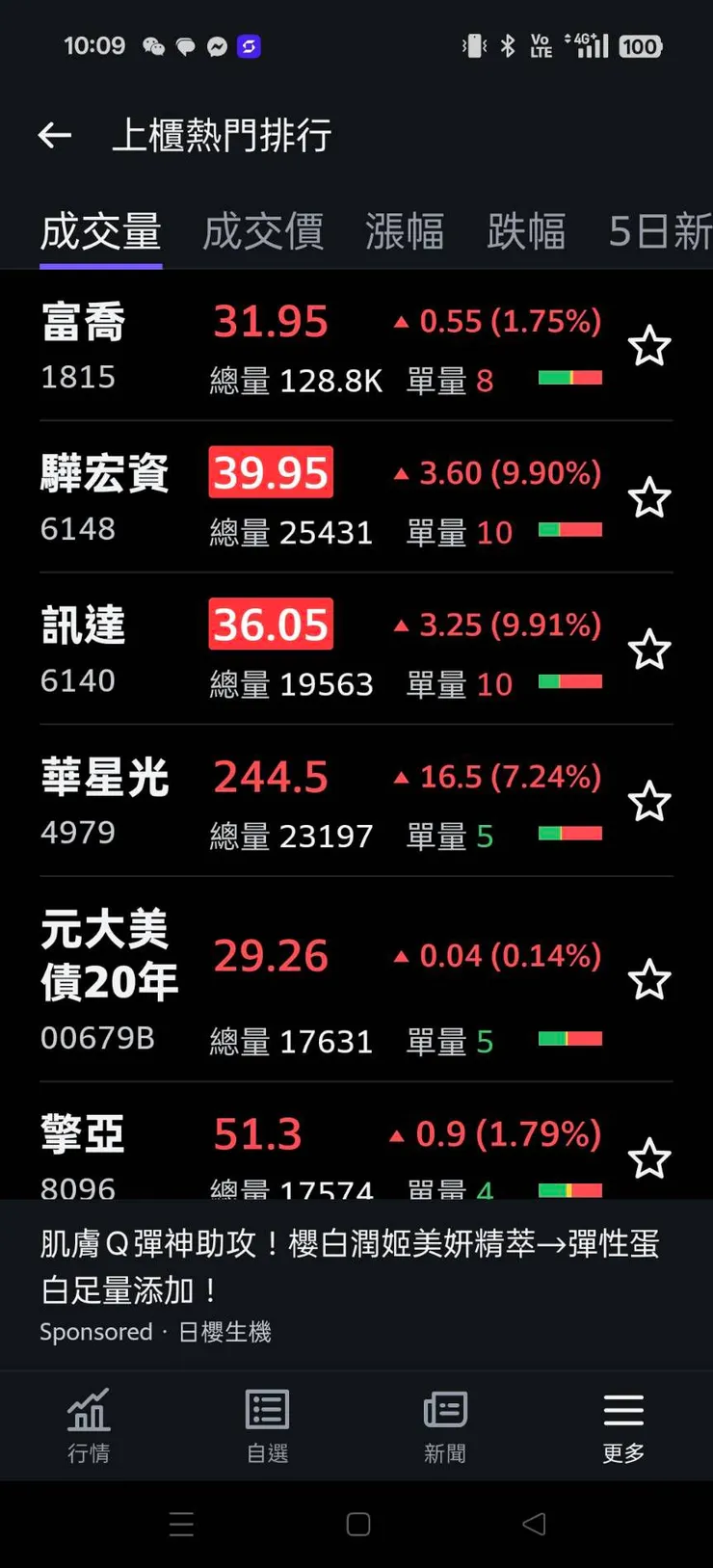The width and height of the screenshot is (713, 1568).
Task: Open the 富喬 1815 stock details
Action: click(289, 347)
